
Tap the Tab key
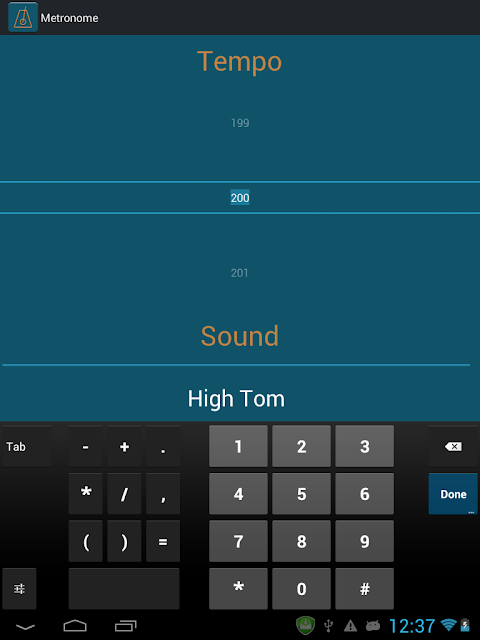click(x=27, y=446)
